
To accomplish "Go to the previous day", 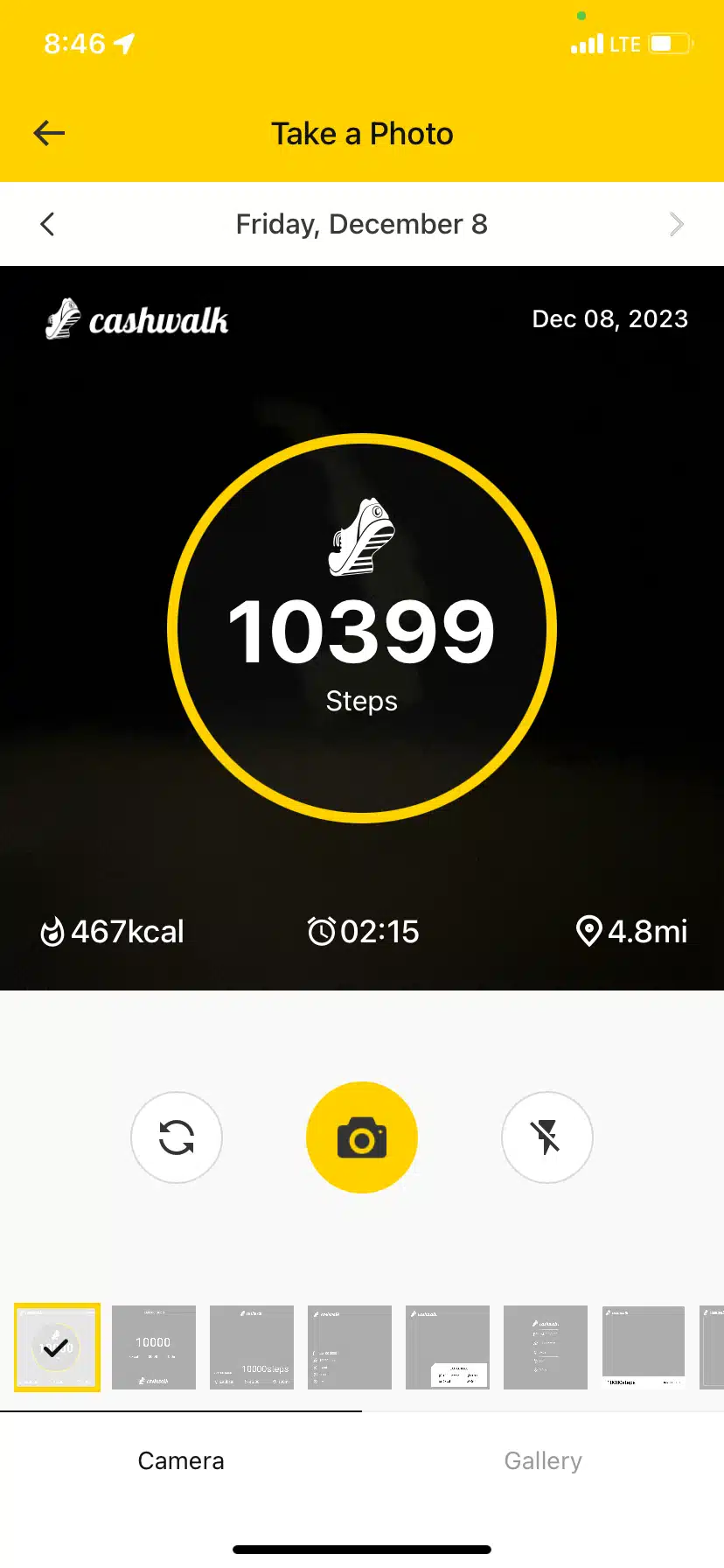I will click(47, 224).
